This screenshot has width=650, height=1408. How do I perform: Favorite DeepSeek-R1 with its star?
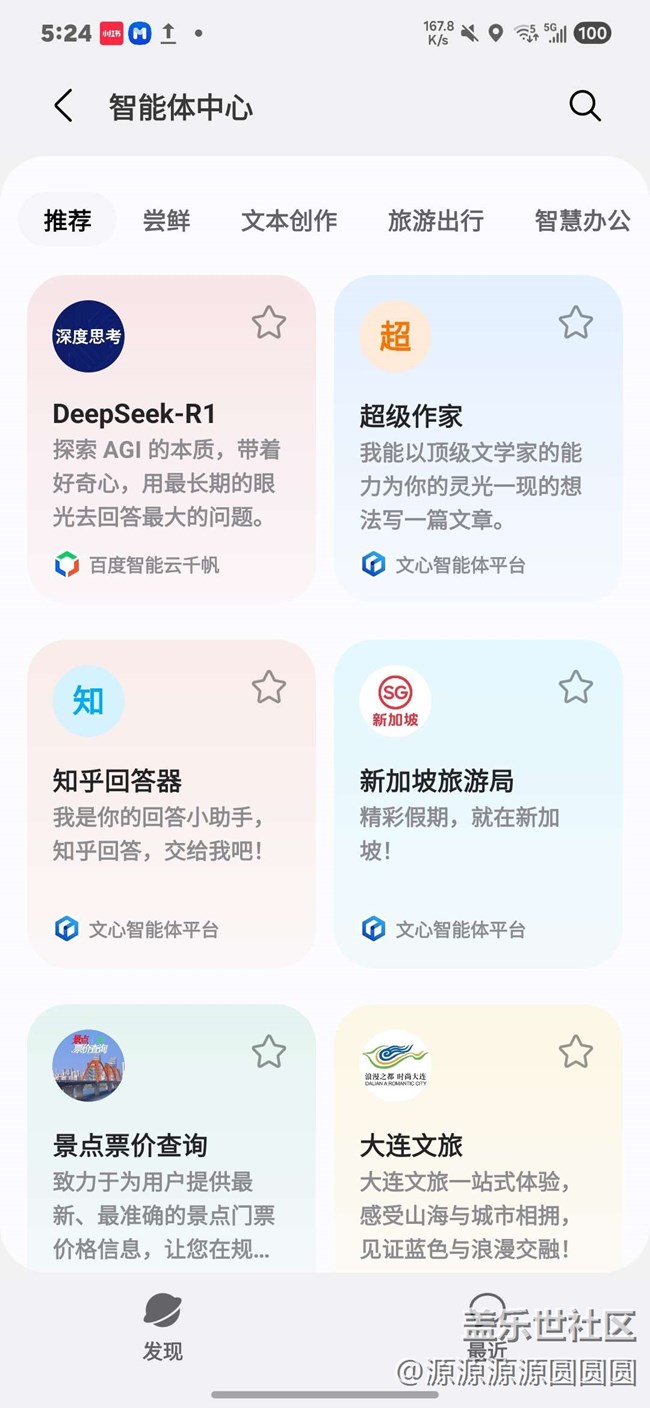pos(268,323)
